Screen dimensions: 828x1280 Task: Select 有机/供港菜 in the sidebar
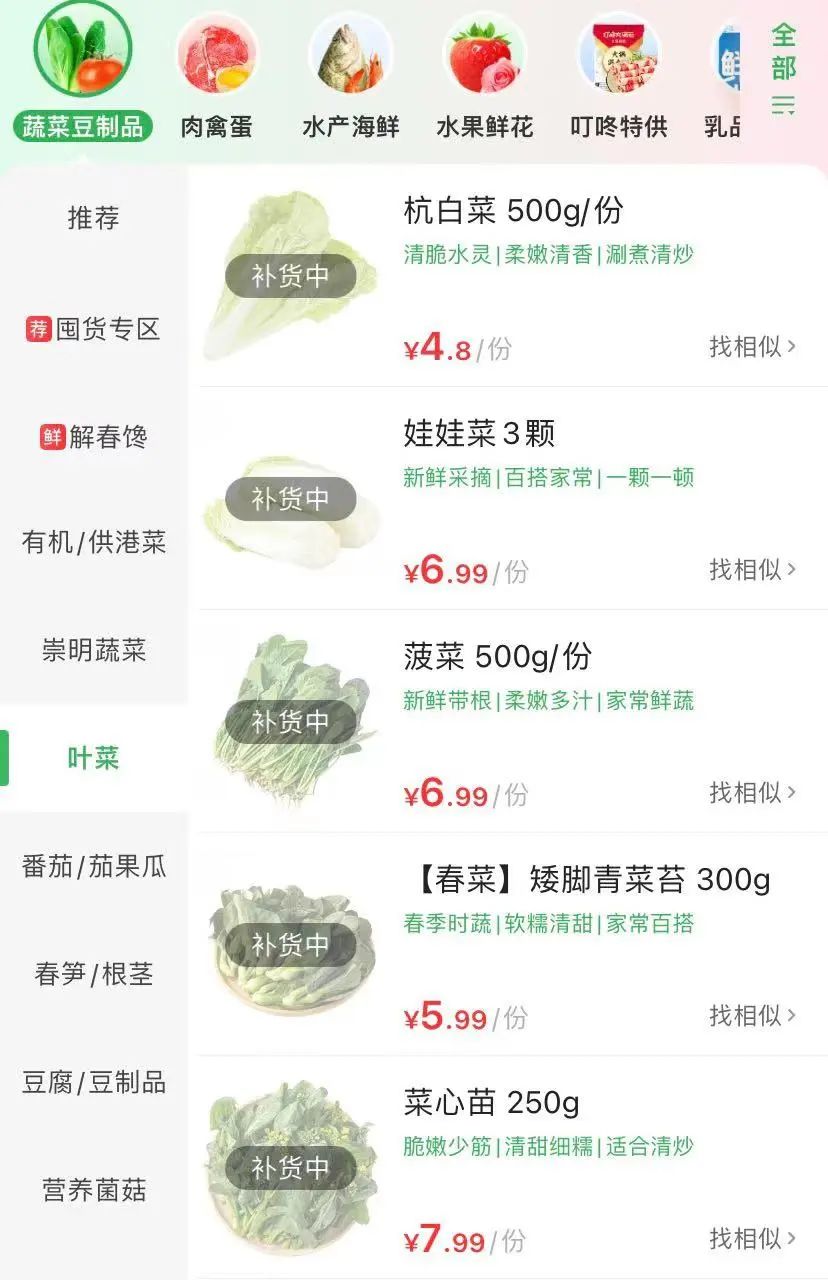[93, 543]
